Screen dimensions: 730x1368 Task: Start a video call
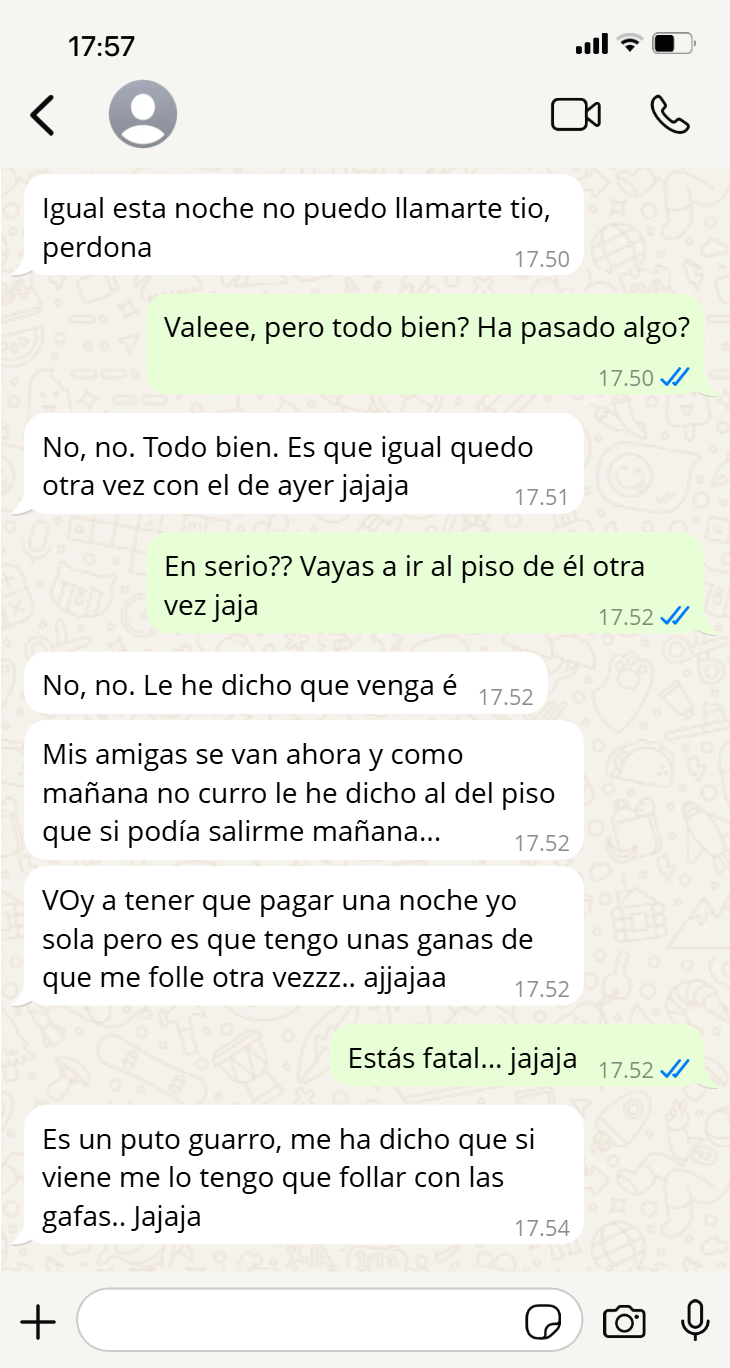[576, 115]
